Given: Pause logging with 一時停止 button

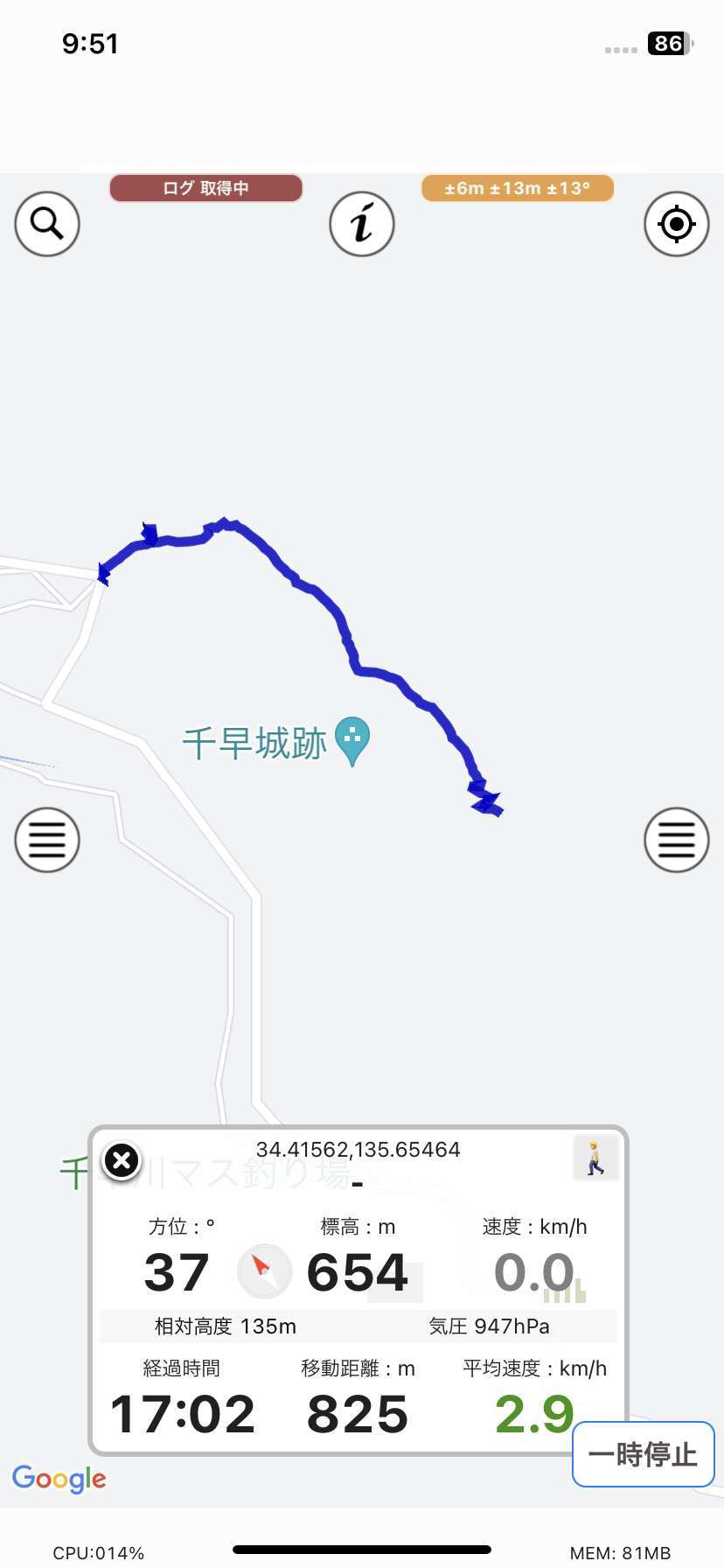Looking at the screenshot, I should pos(644,1454).
